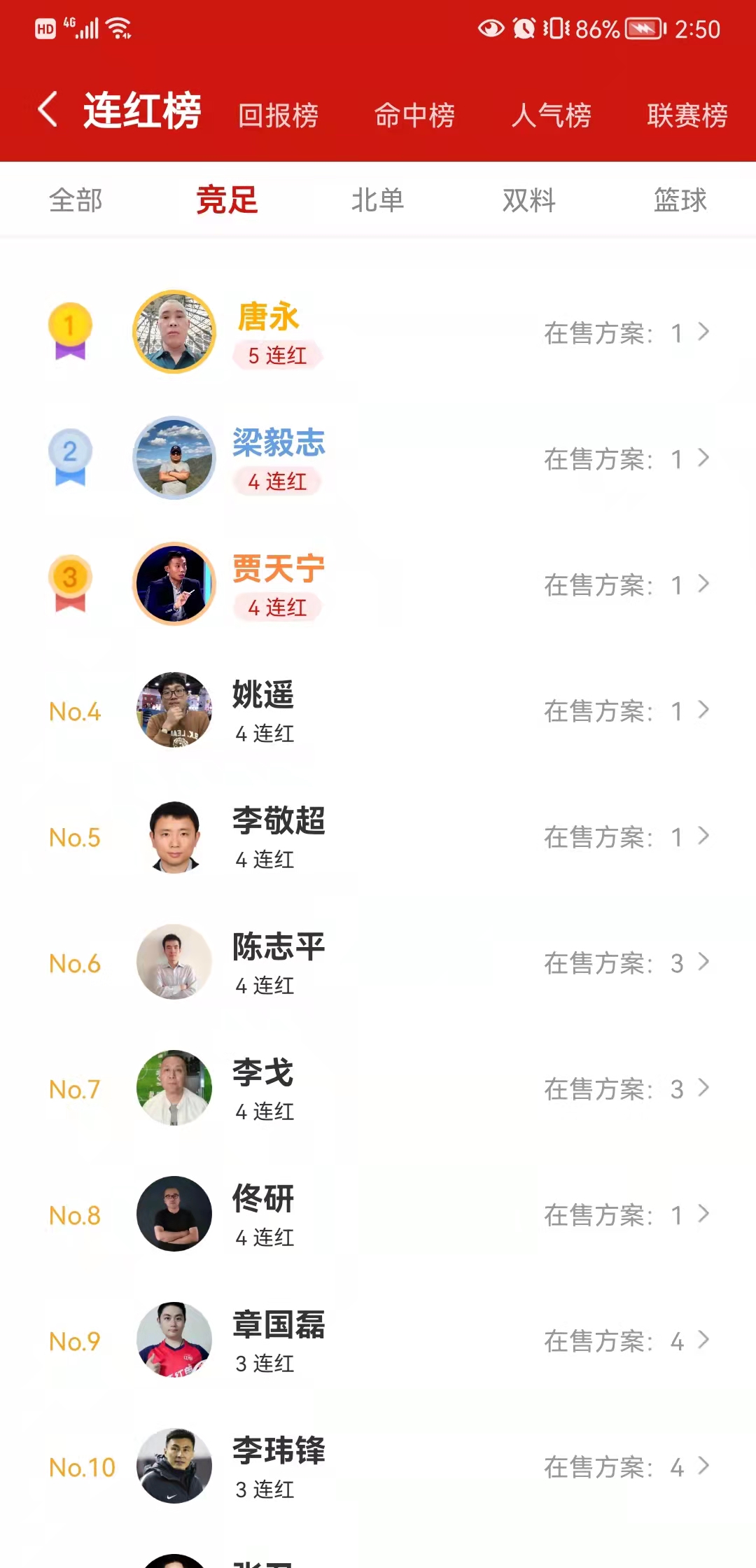Open the 篮球 category tab
Image resolution: width=756 pixels, height=1568 pixels.
pos(680,201)
